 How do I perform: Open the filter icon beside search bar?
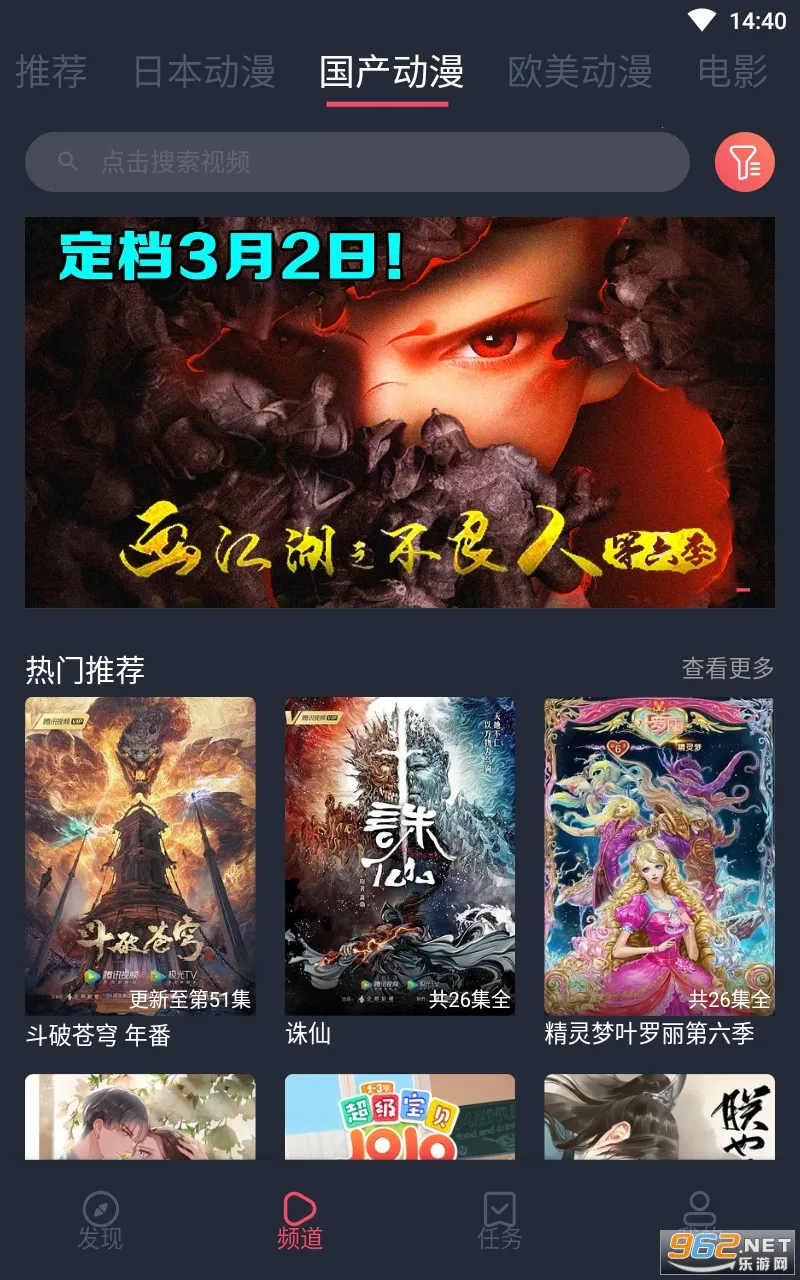coord(744,161)
